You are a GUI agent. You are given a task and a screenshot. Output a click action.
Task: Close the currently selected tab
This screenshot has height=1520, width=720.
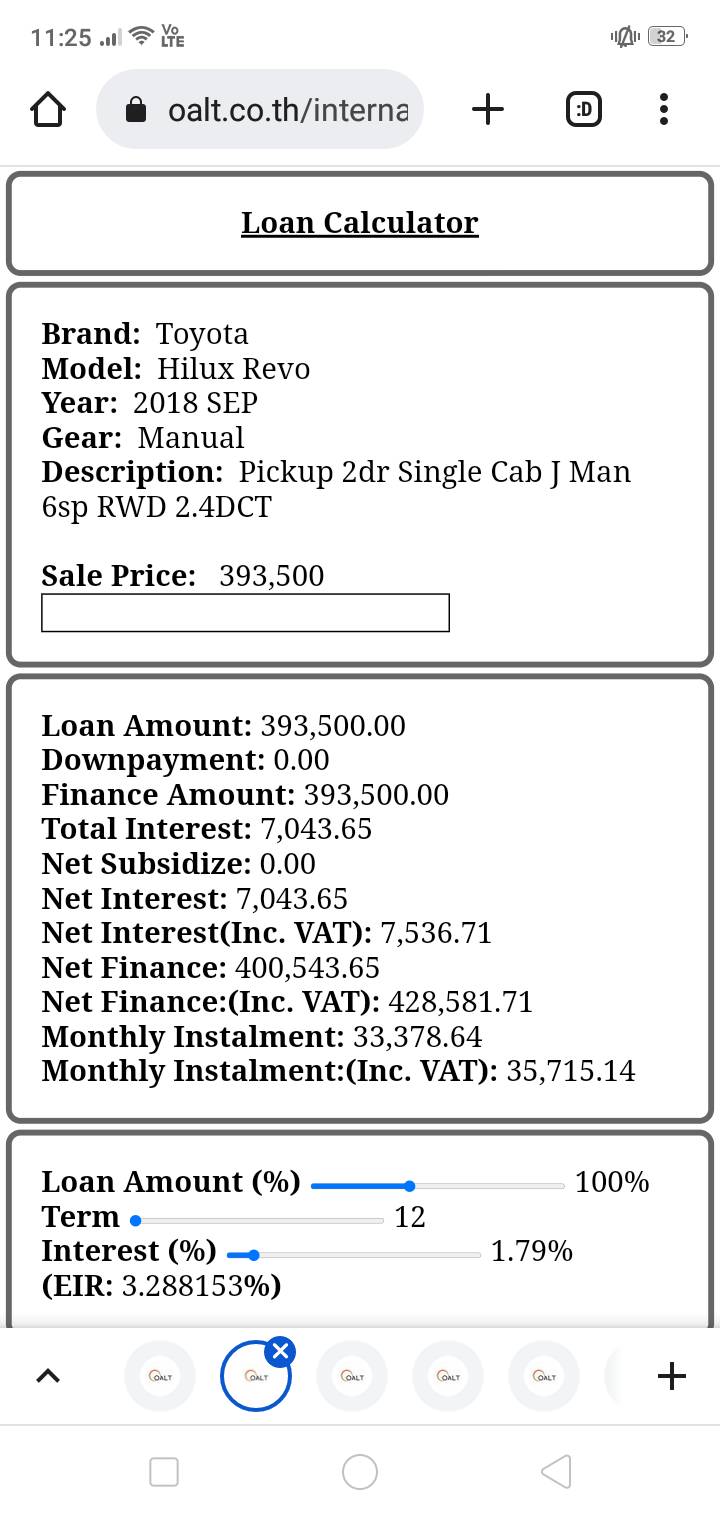pyautogui.click(x=281, y=1352)
